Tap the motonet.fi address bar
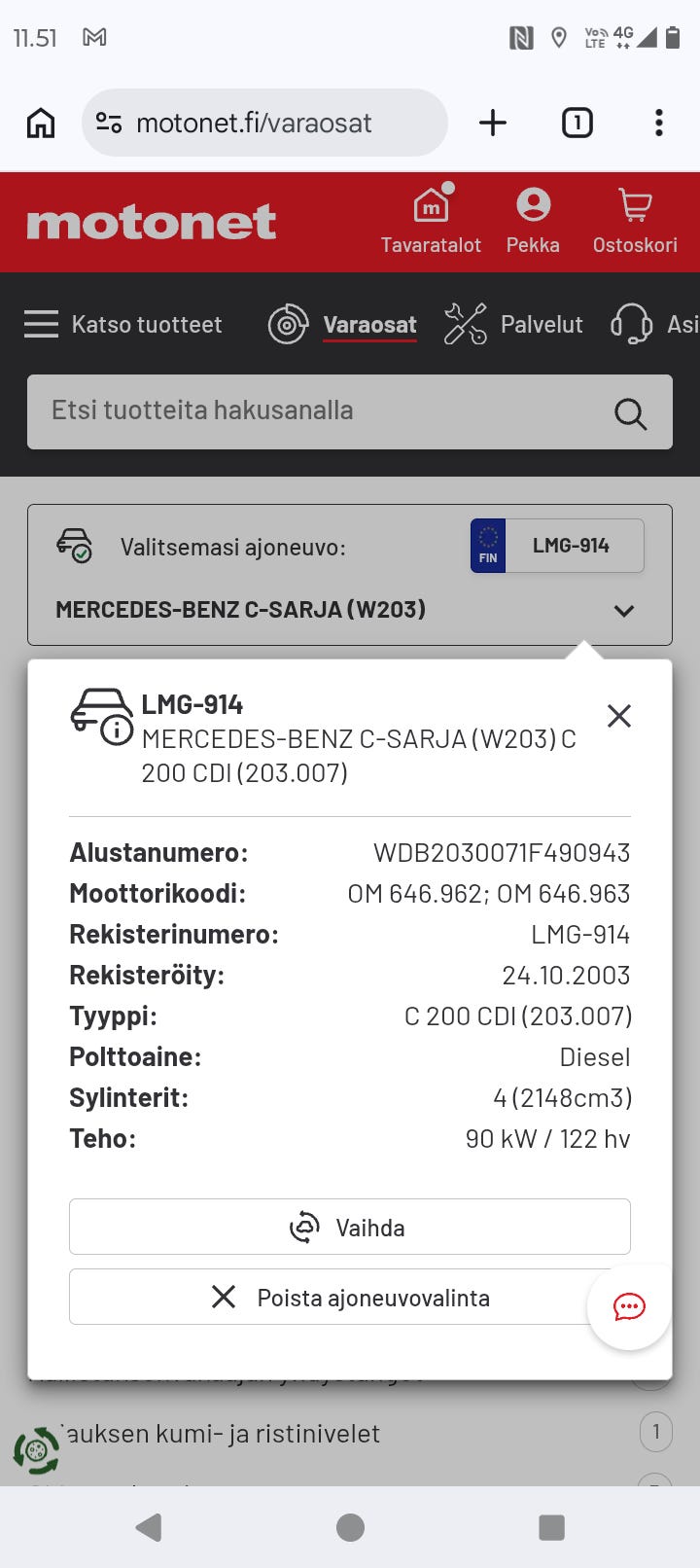The width and height of the screenshot is (700, 1568). point(264,123)
